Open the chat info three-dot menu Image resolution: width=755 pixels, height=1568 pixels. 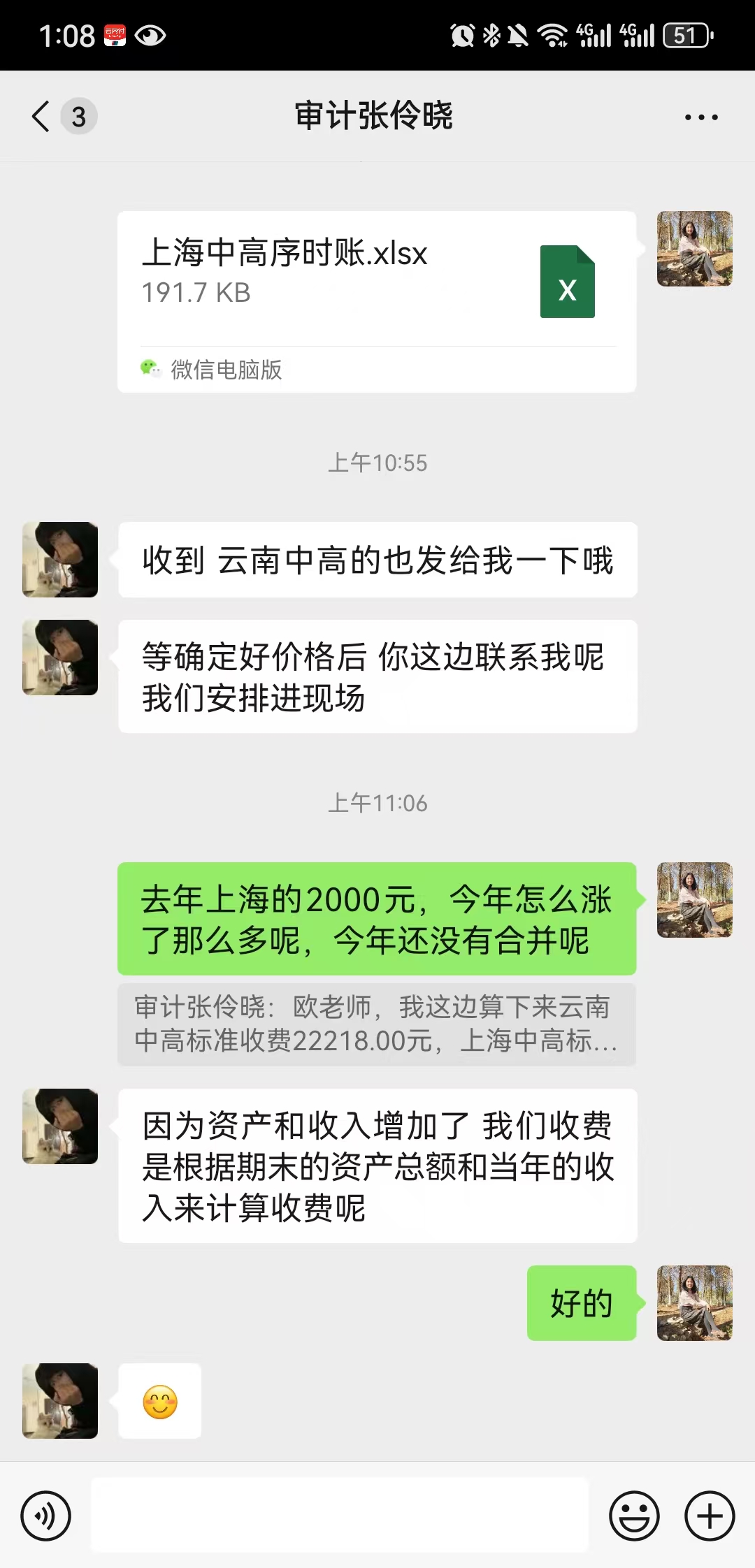[700, 117]
